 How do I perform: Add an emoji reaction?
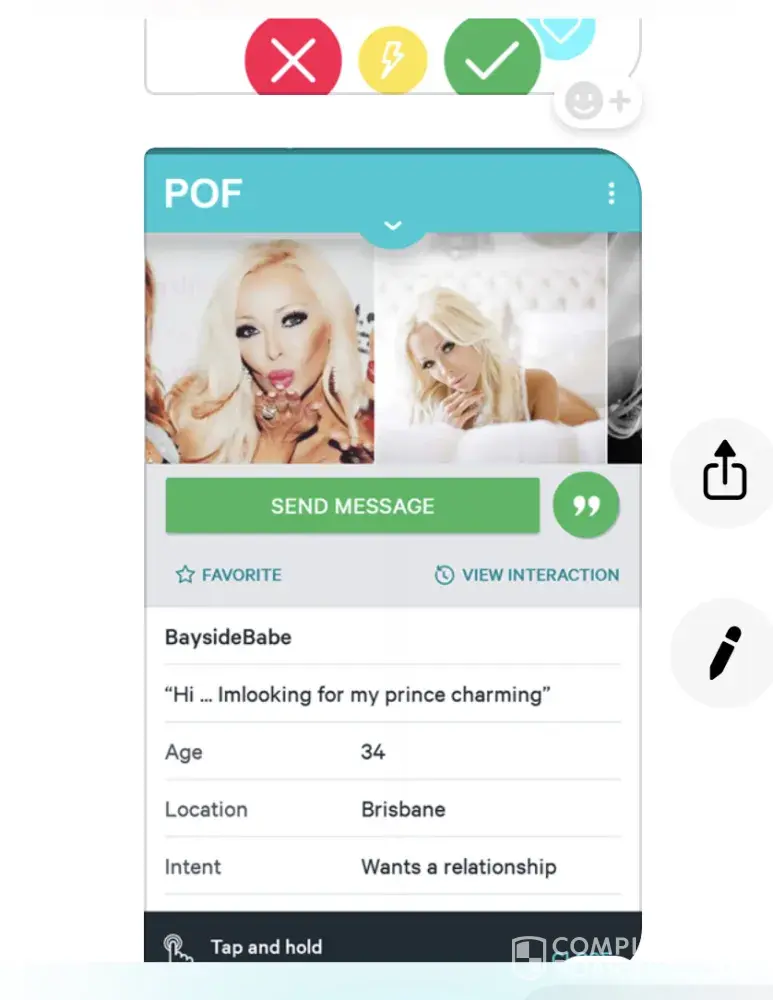[x=597, y=102]
